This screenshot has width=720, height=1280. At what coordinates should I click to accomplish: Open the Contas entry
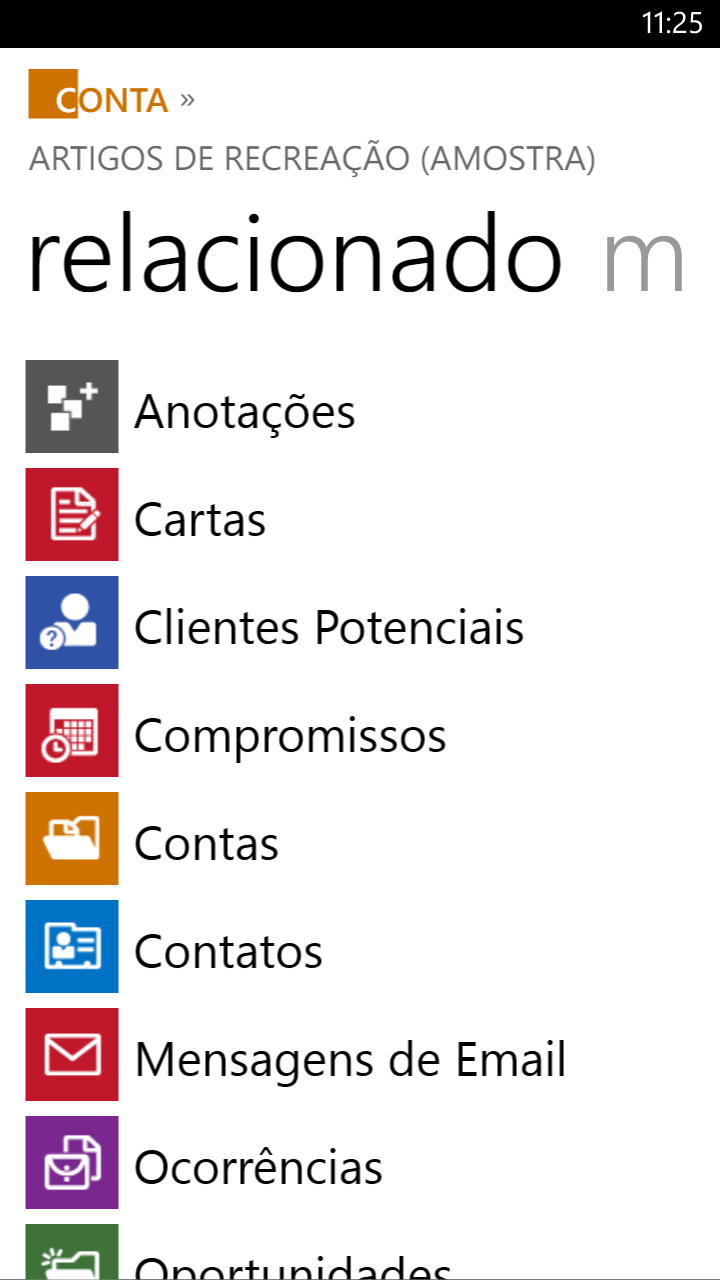[x=206, y=843]
